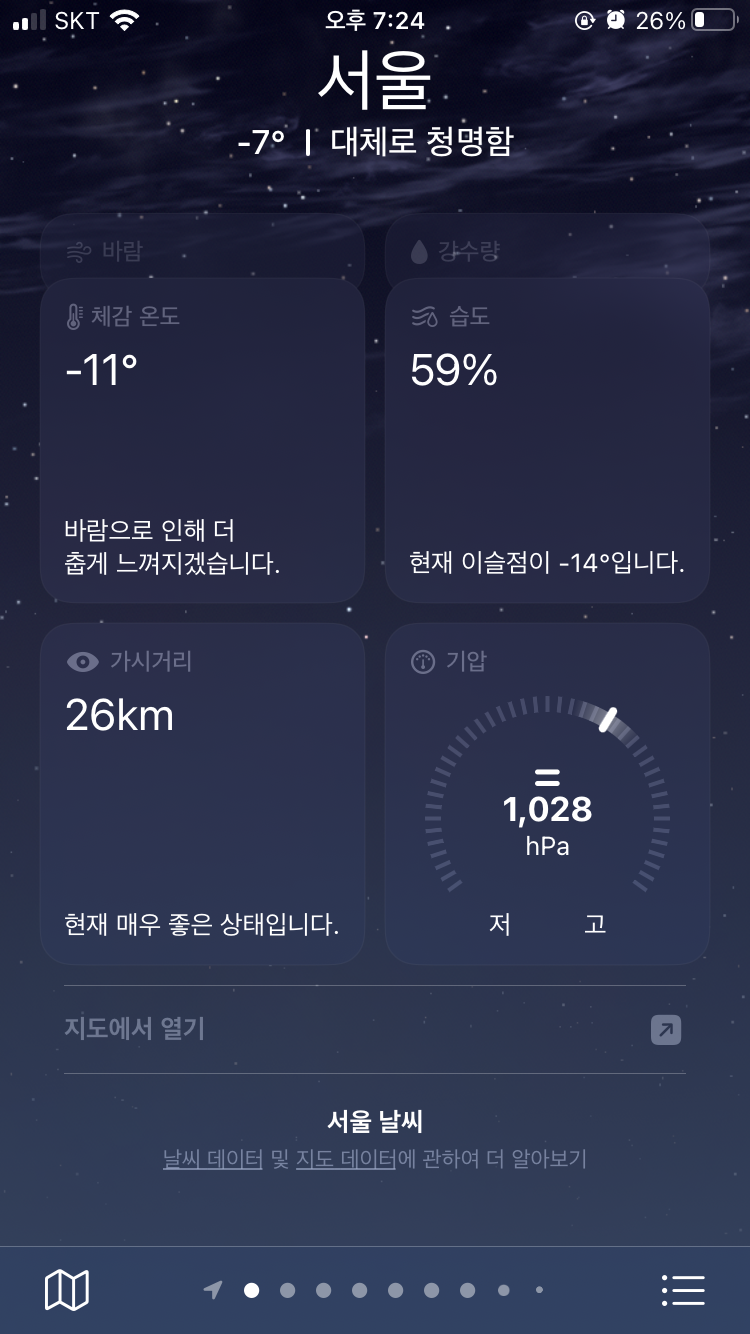Open the 습도 humidity card
750x1334 pixels.
[x=547, y=440]
